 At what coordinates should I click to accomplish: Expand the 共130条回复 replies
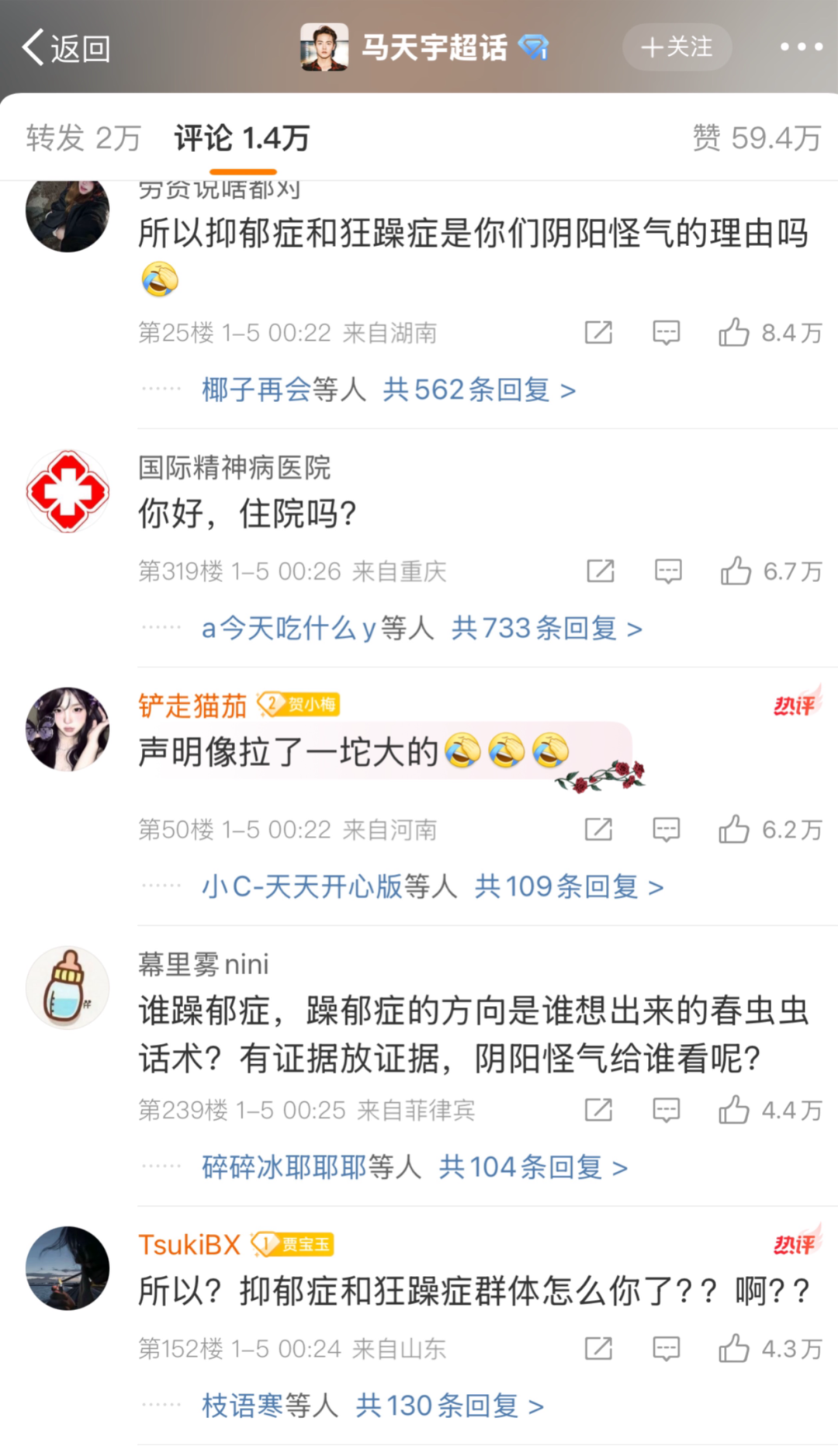tap(450, 1406)
